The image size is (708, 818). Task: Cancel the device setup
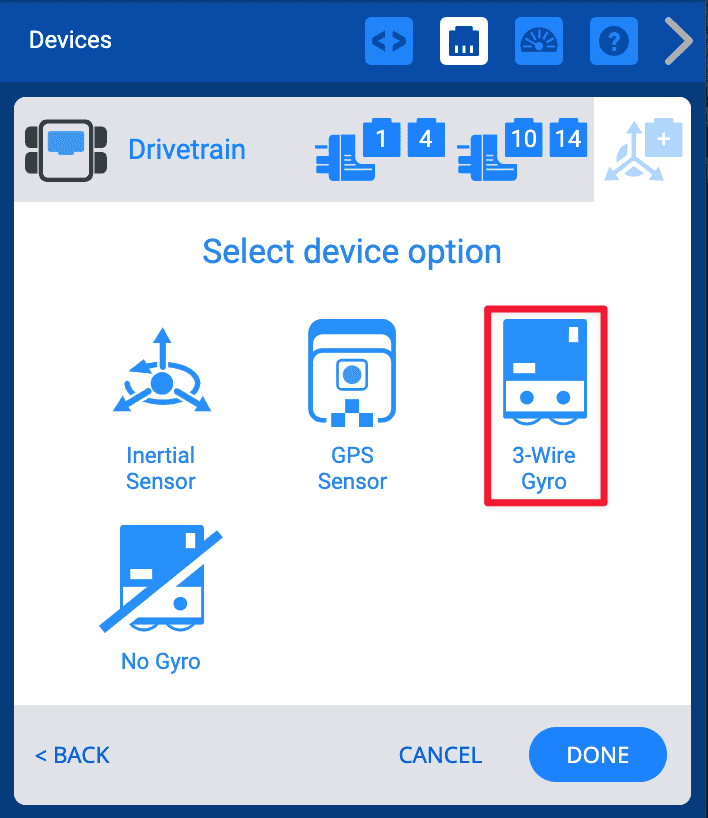440,755
